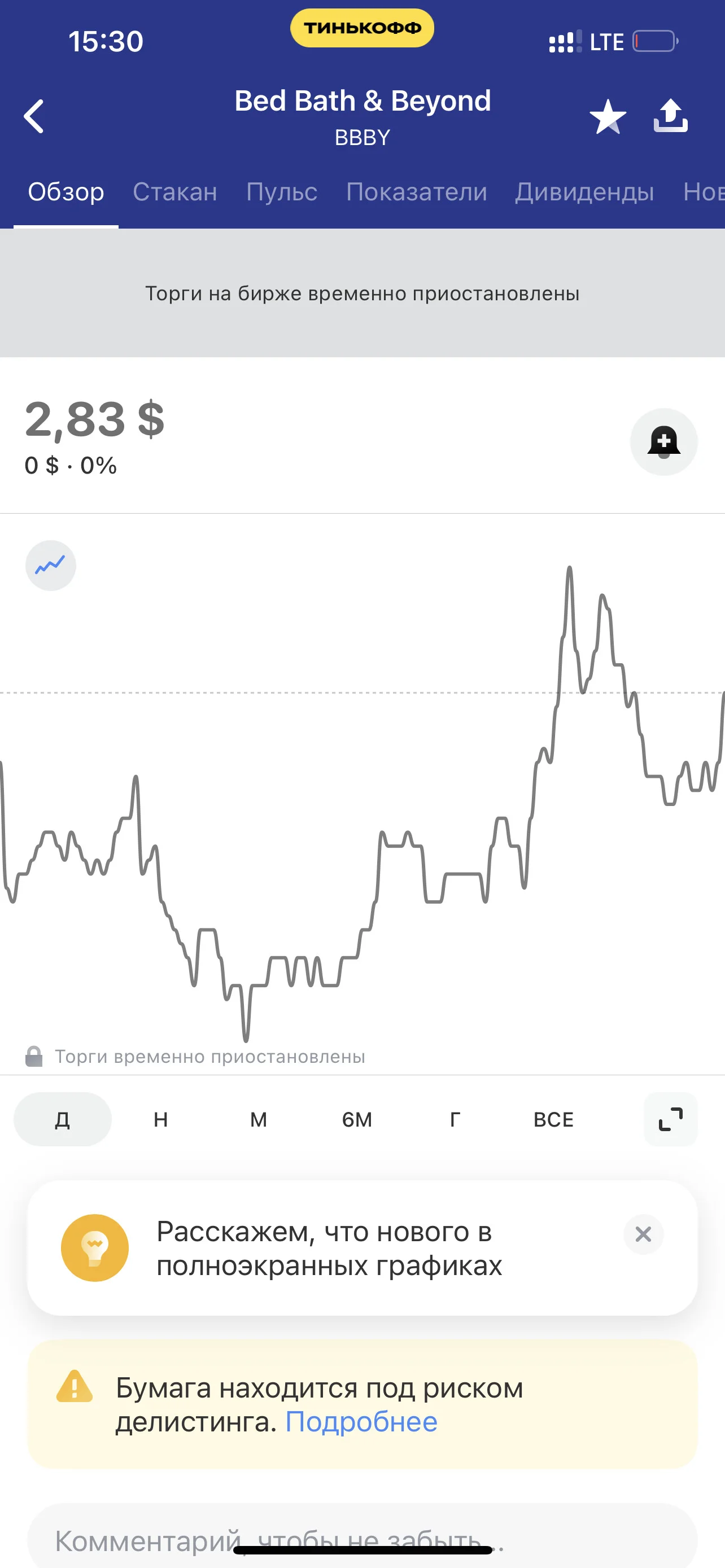Viewport: 725px width, 1568px height.
Task: Share this stock page
Action: tap(671, 116)
